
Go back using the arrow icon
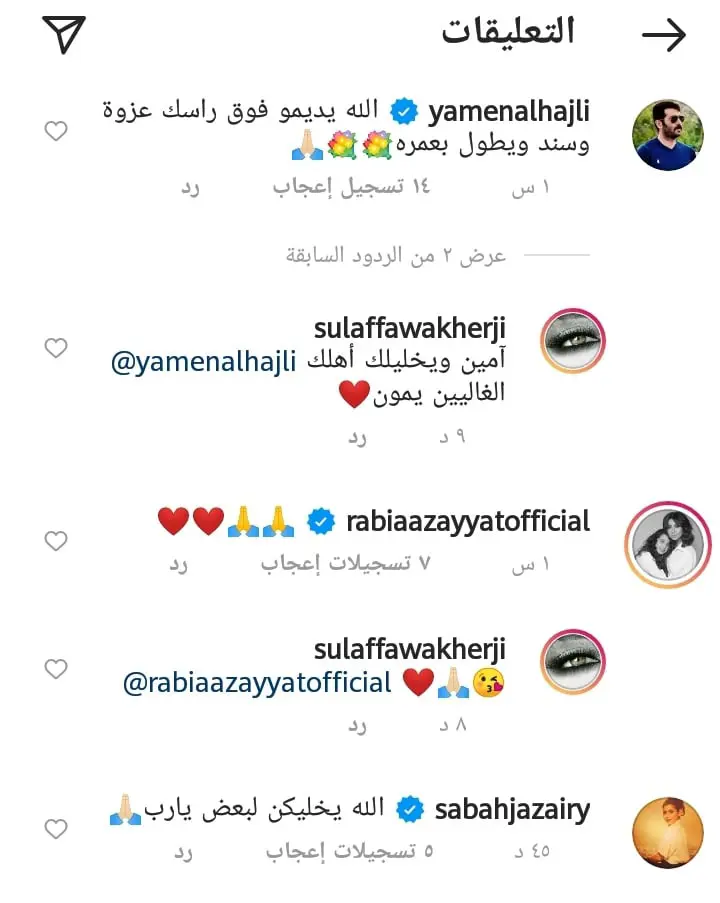pos(664,37)
